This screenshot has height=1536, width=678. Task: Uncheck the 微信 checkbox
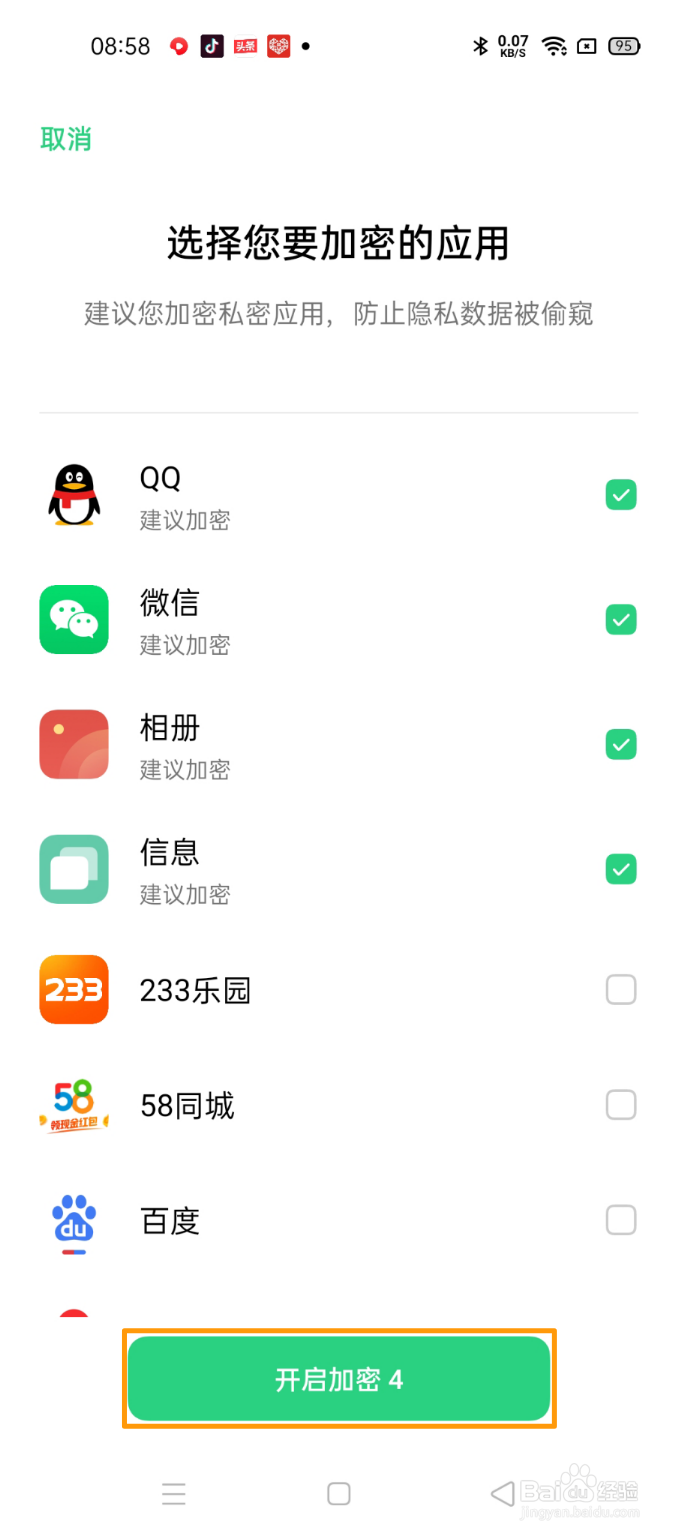621,620
